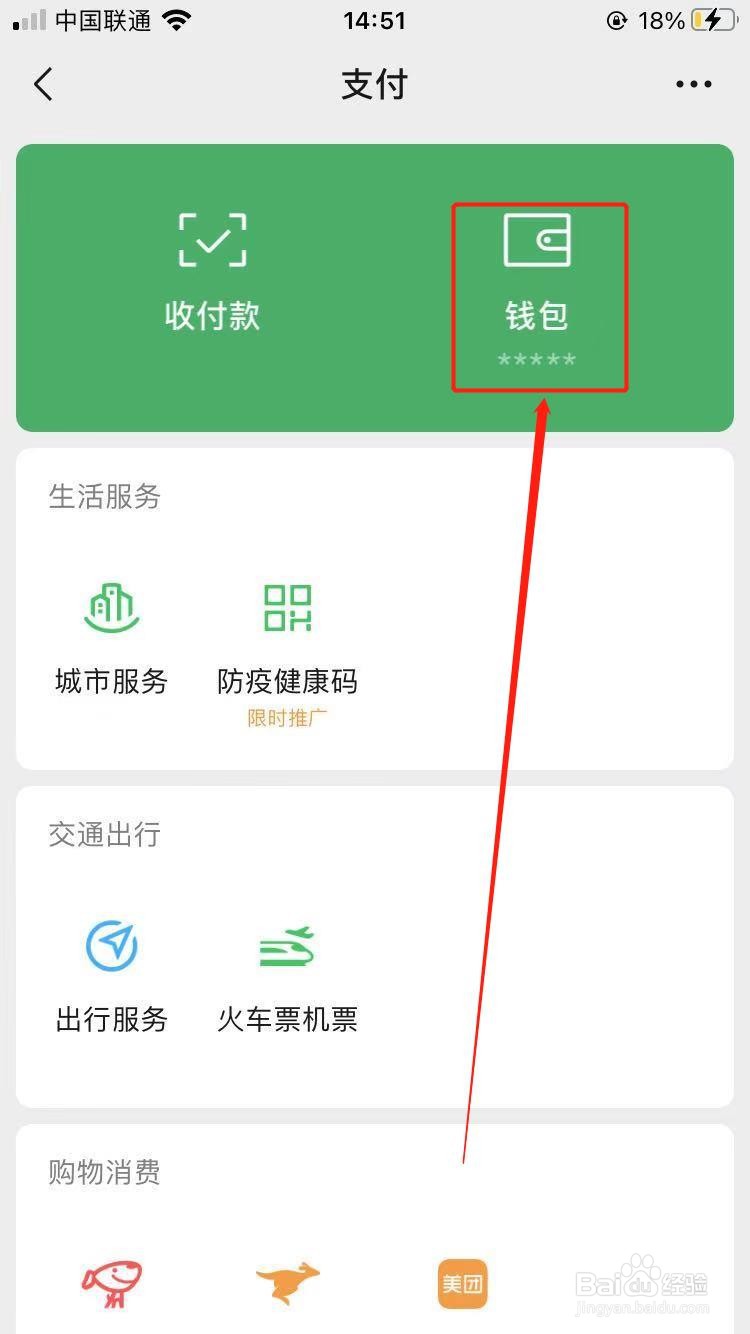
Task: Tap the back chevron
Action: click(43, 84)
